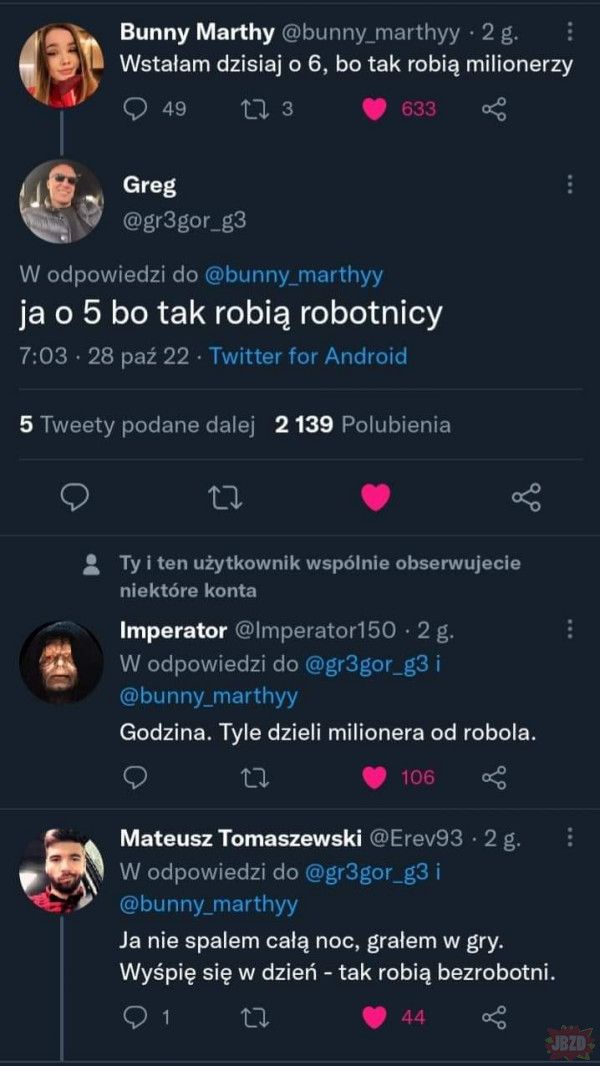Reply to Mateusz Tomaszewski's tweet

pos(135,1018)
